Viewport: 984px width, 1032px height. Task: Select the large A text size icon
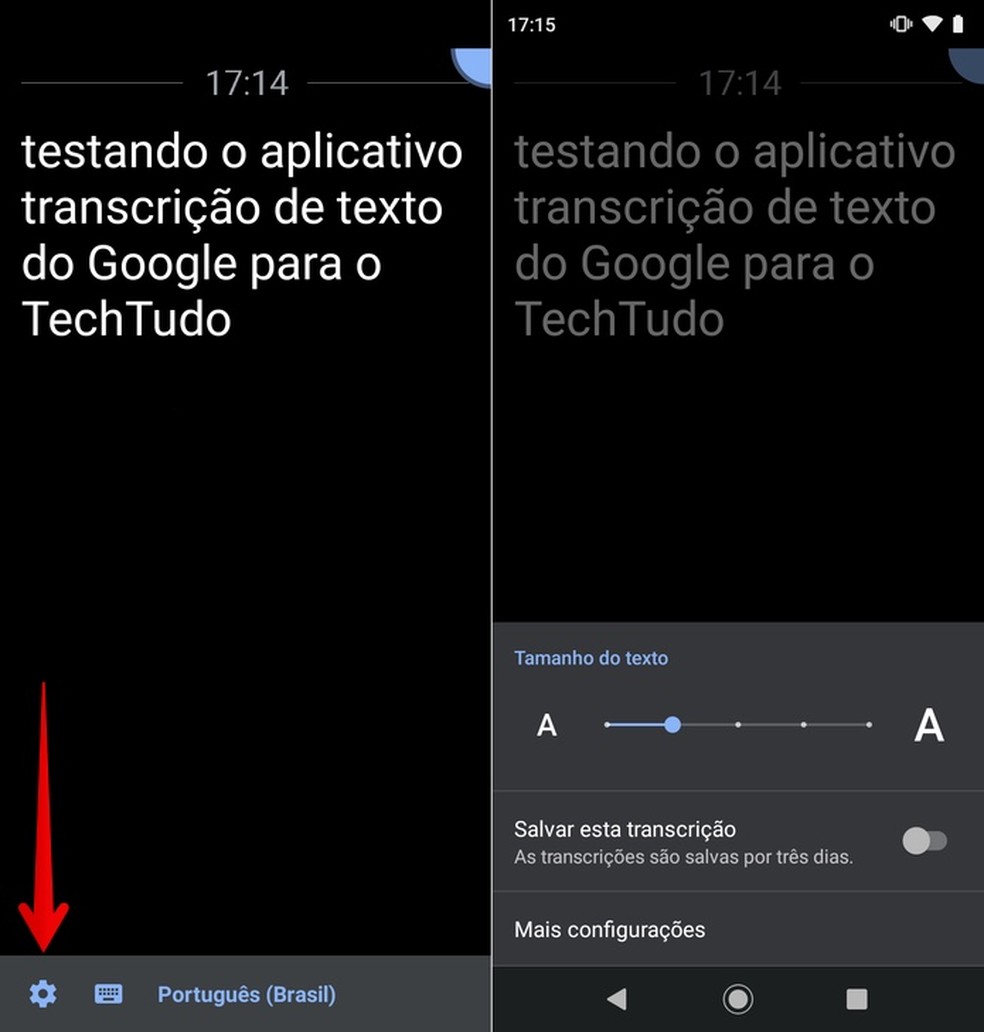pyautogui.click(x=928, y=725)
